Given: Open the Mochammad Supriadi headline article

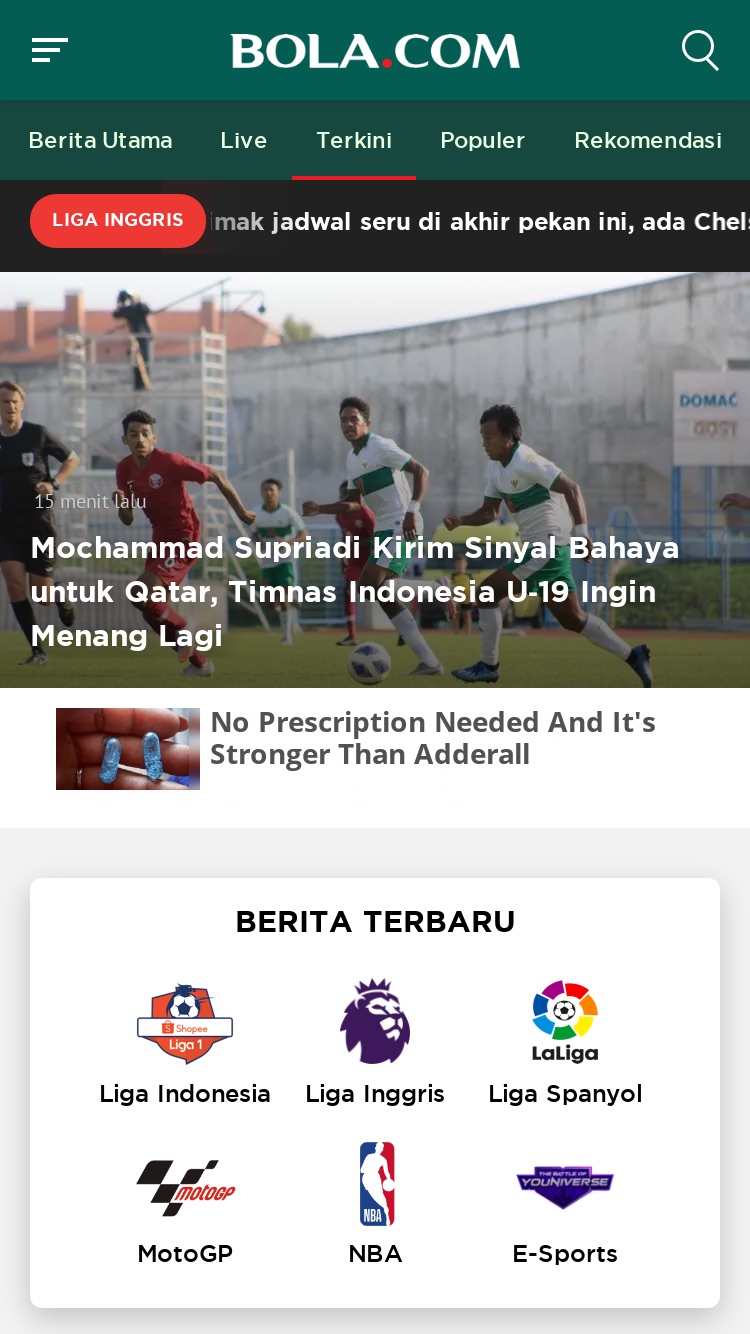Looking at the screenshot, I should 355,591.
